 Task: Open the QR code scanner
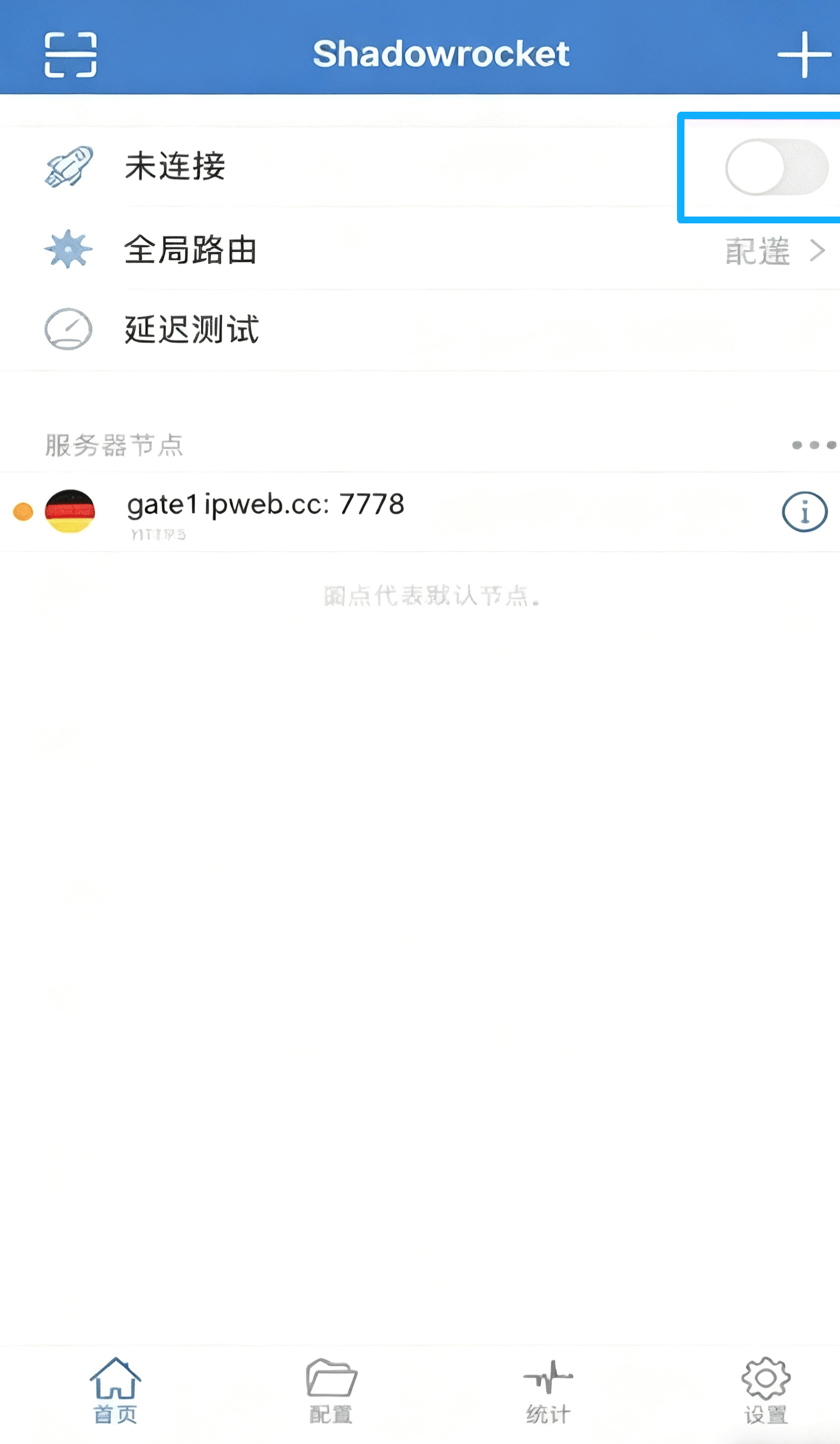click(x=71, y=55)
